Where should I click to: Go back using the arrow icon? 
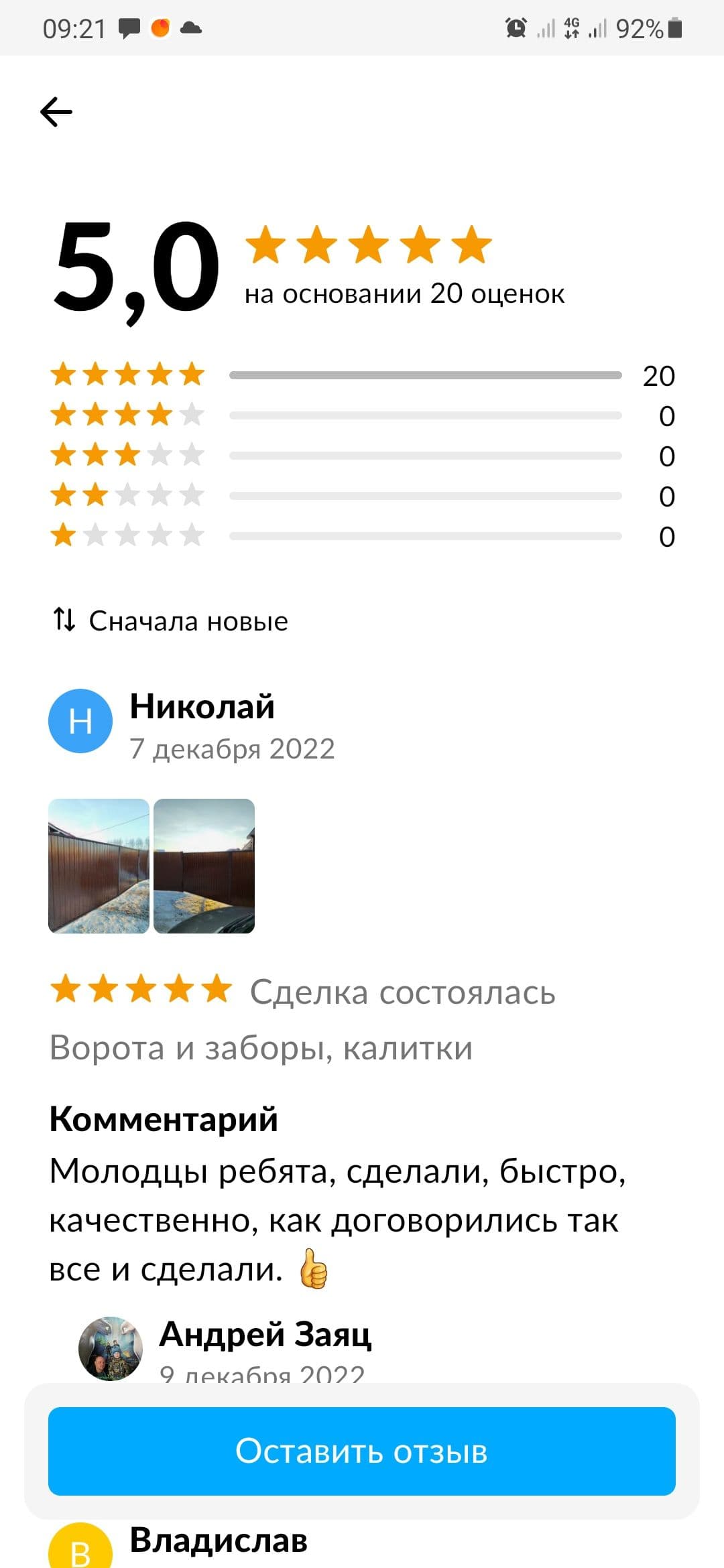click(x=56, y=111)
